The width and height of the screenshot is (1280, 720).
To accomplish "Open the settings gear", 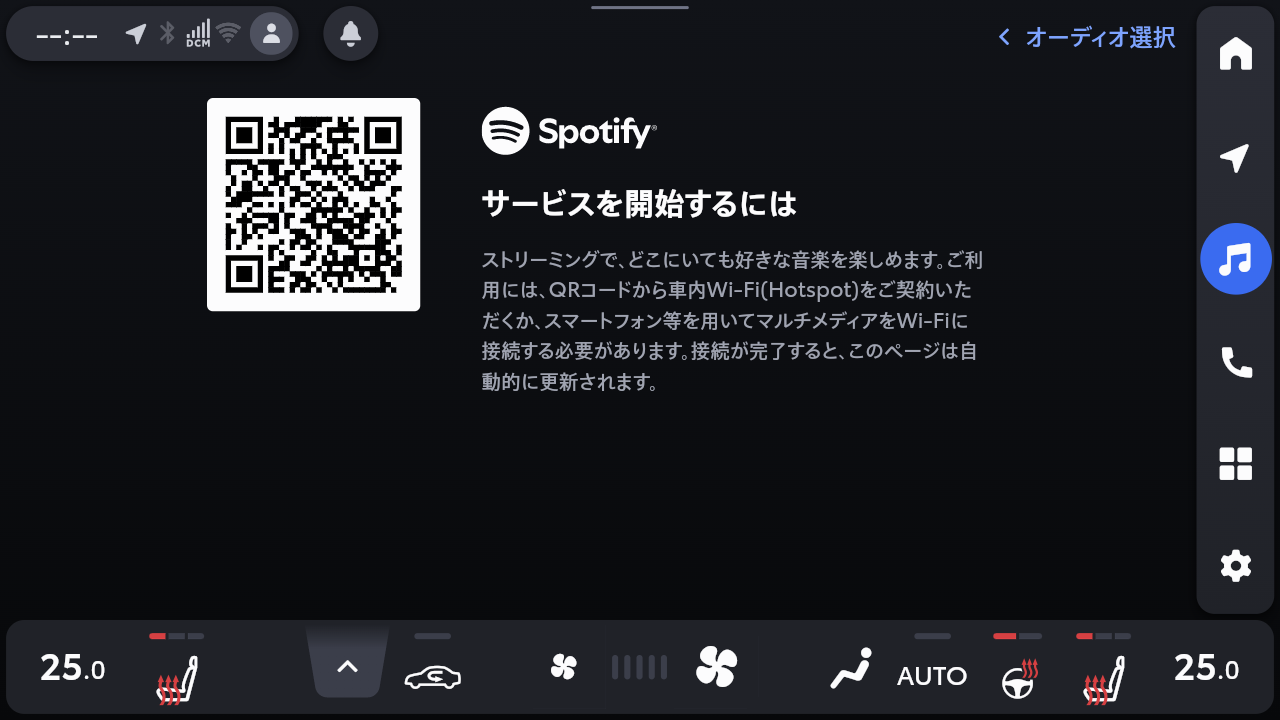I will click(x=1235, y=566).
